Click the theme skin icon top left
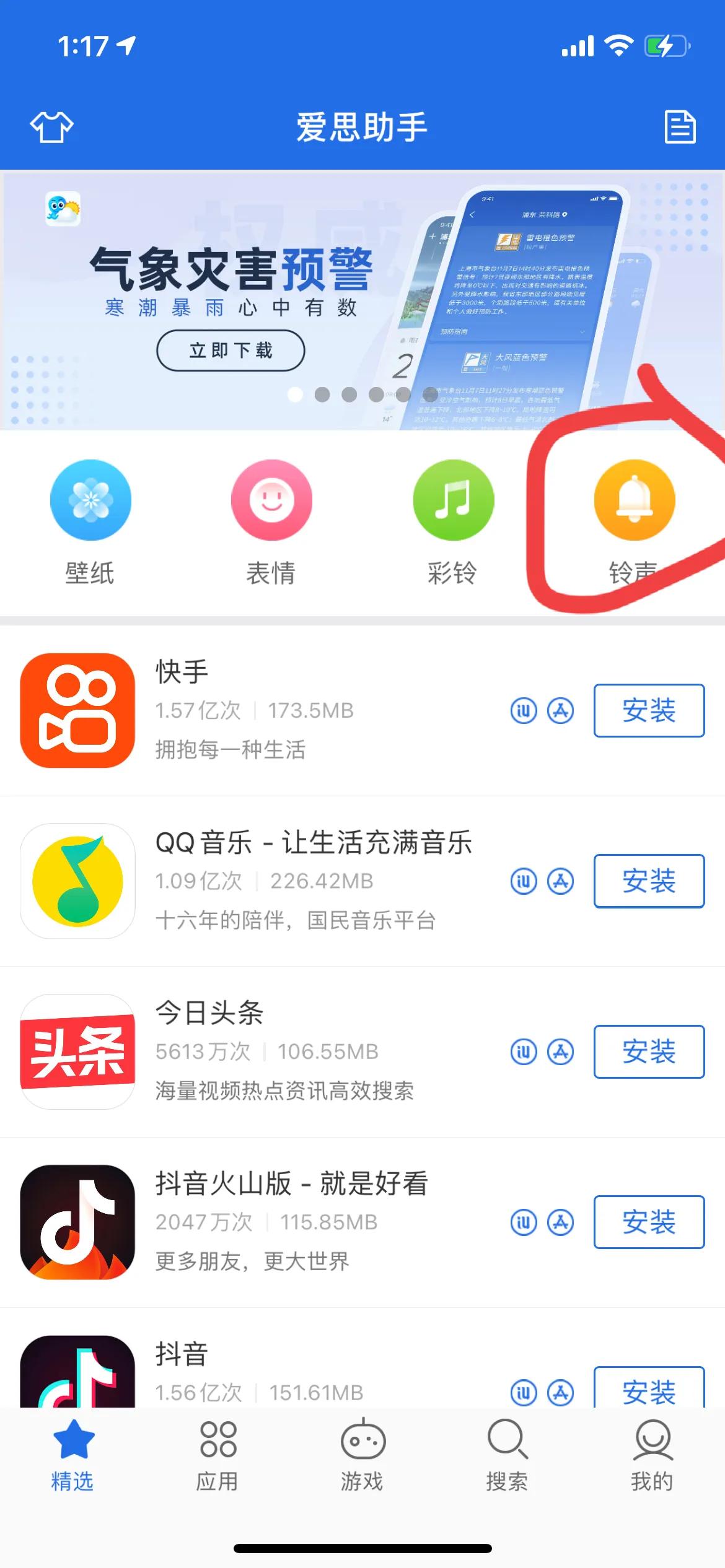This screenshot has width=725, height=1568. pos(52,127)
